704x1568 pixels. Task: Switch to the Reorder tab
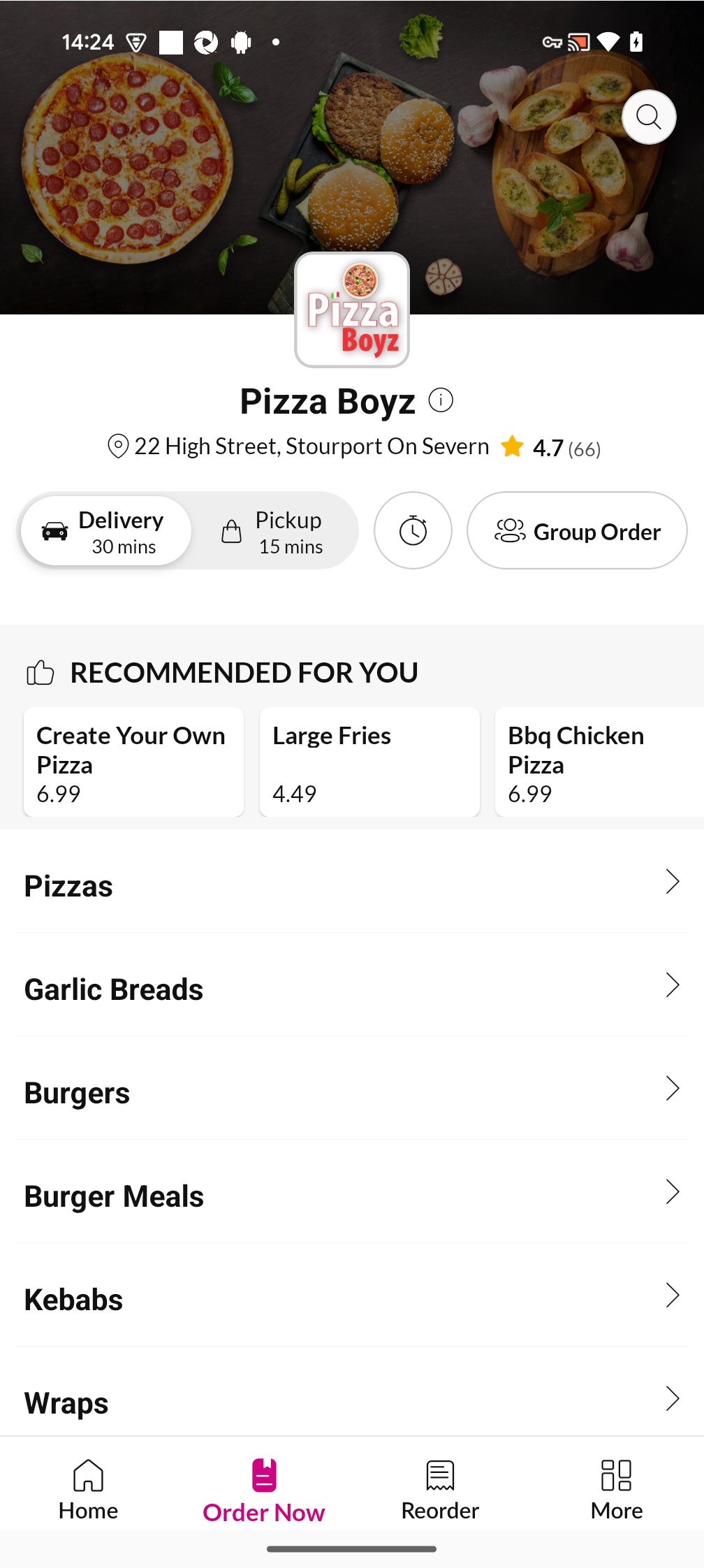(440, 1490)
